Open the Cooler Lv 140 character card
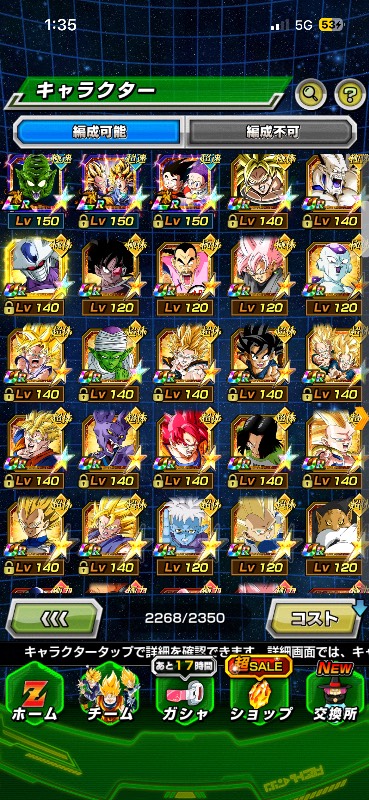 [x=36, y=278]
